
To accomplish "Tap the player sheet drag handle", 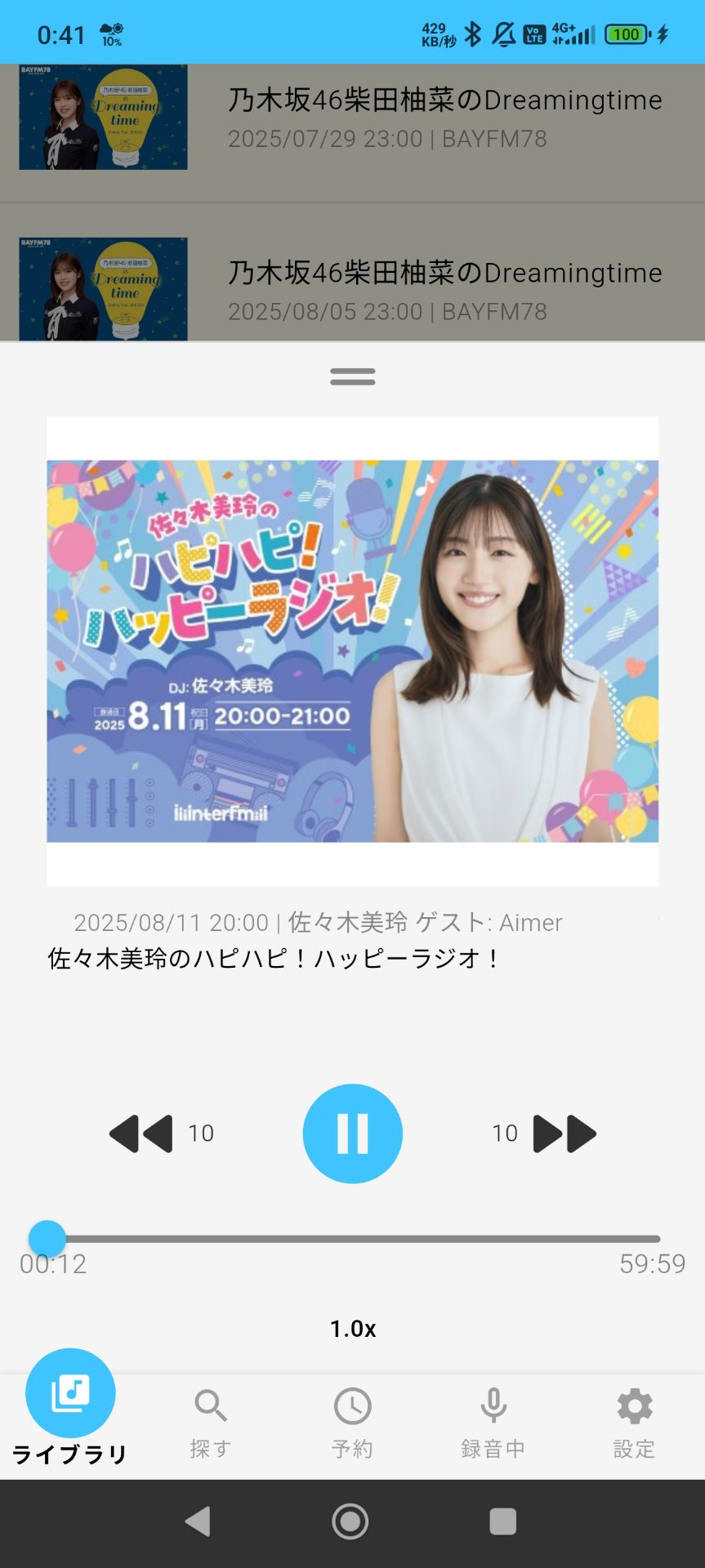I will [x=352, y=376].
